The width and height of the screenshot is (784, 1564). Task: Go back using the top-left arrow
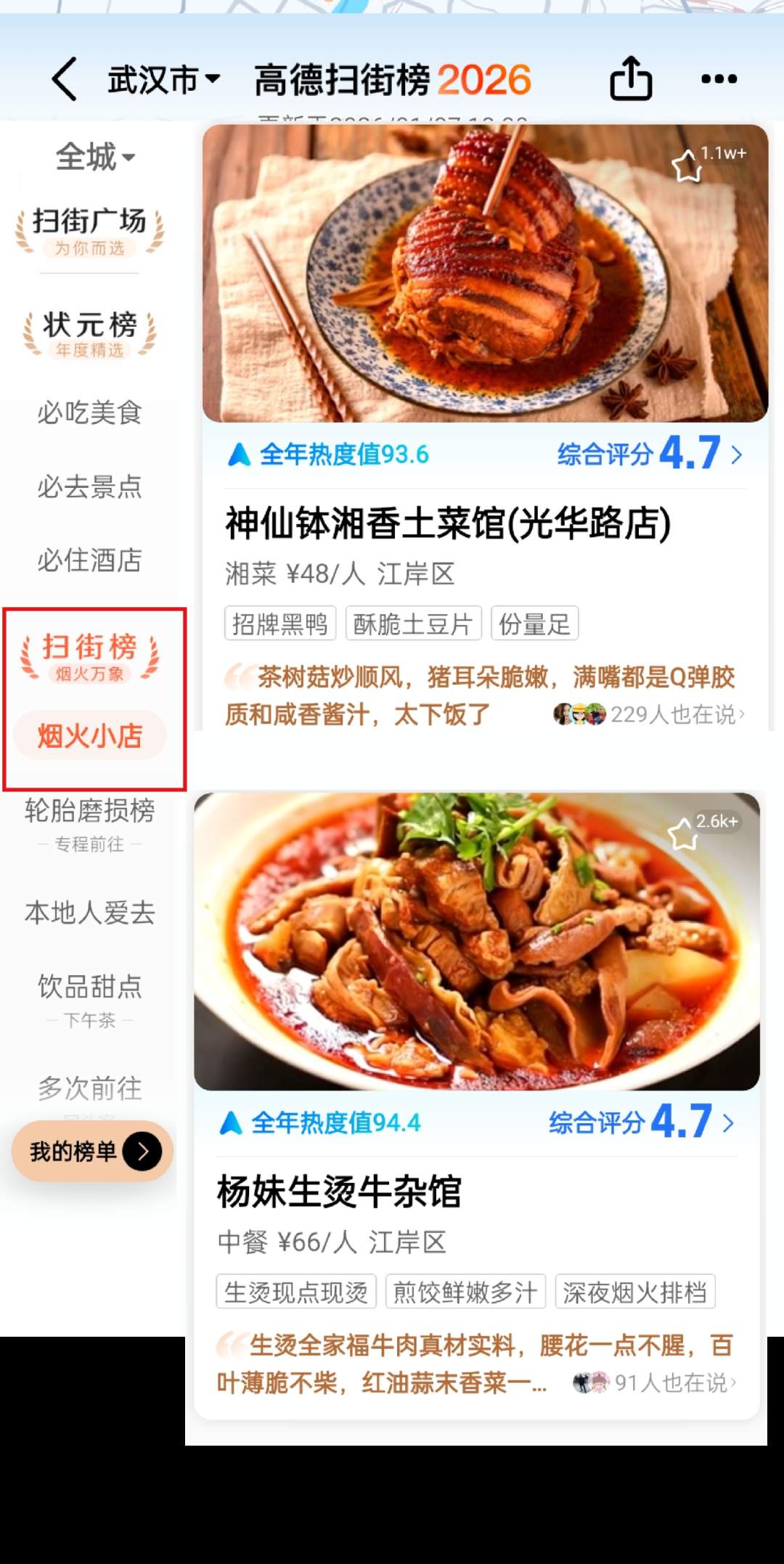pos(64,79)
